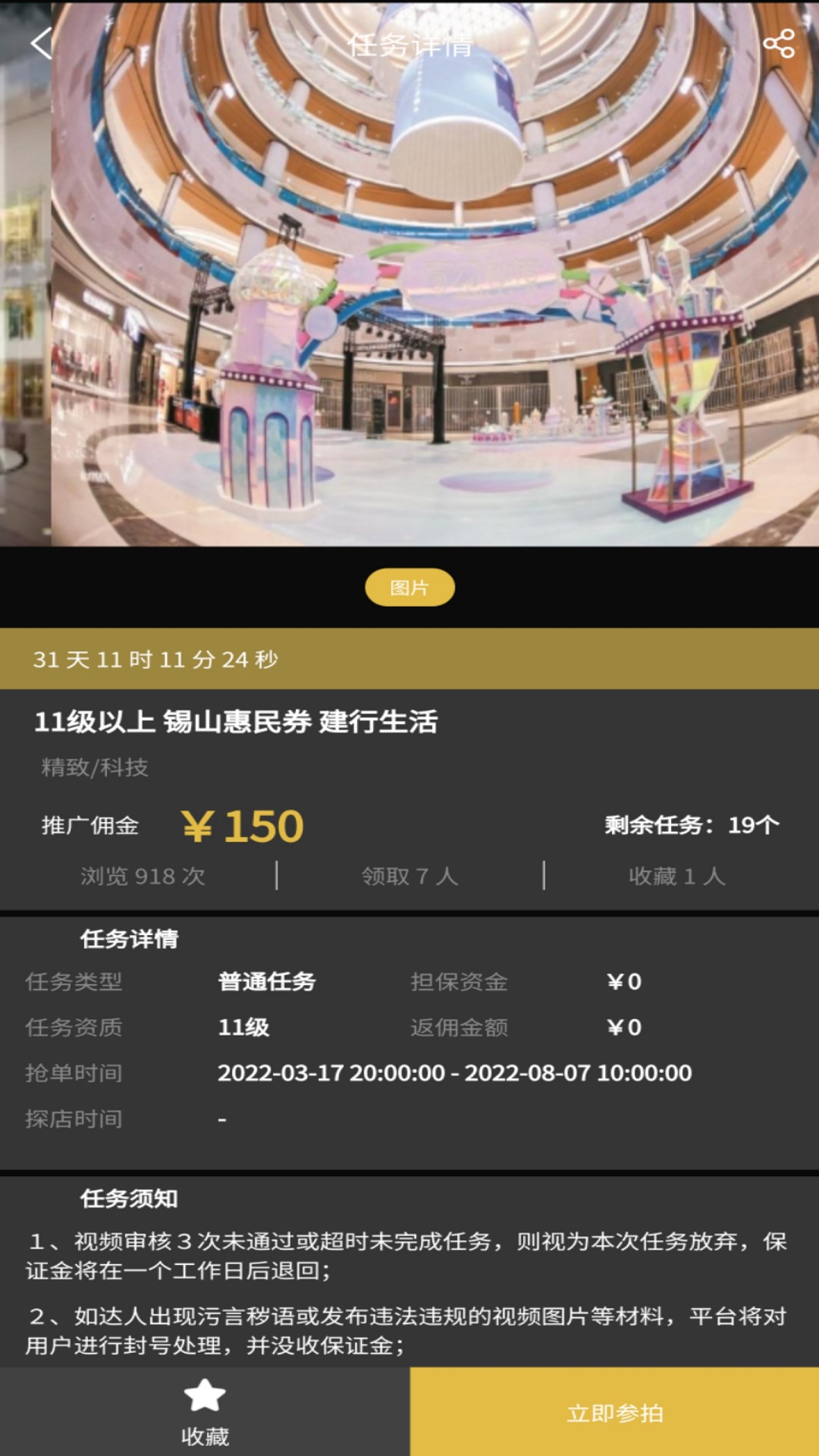The height and width of the screenshot is (1456, 819).
Task: Select the 图片 chip under the photo
Action: [x=409, y=588]
